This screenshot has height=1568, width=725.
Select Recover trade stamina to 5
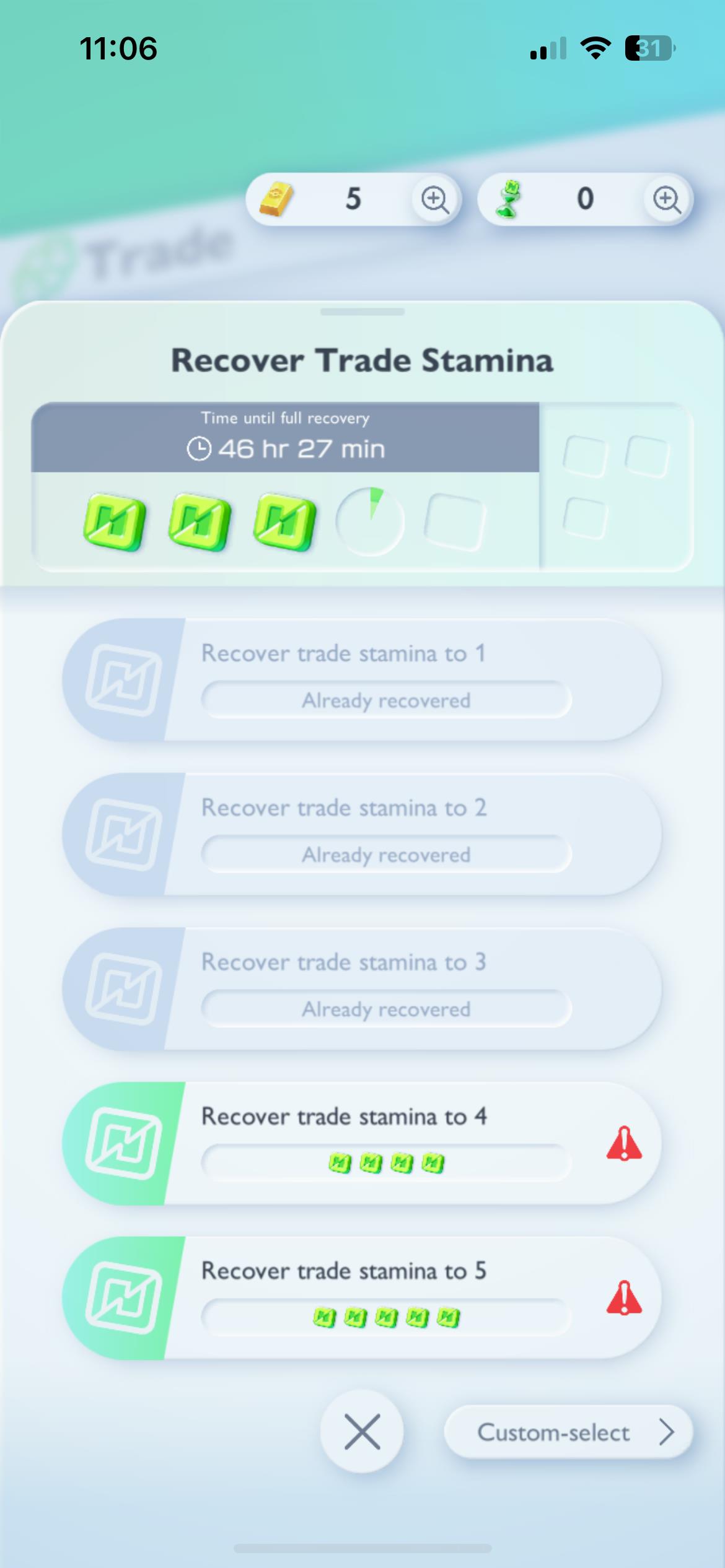(x=362, y=1297)
